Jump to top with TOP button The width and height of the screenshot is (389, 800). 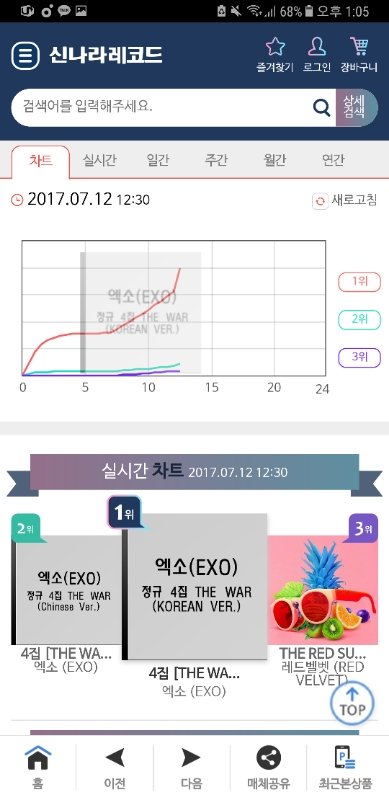(x=352, y=703)
